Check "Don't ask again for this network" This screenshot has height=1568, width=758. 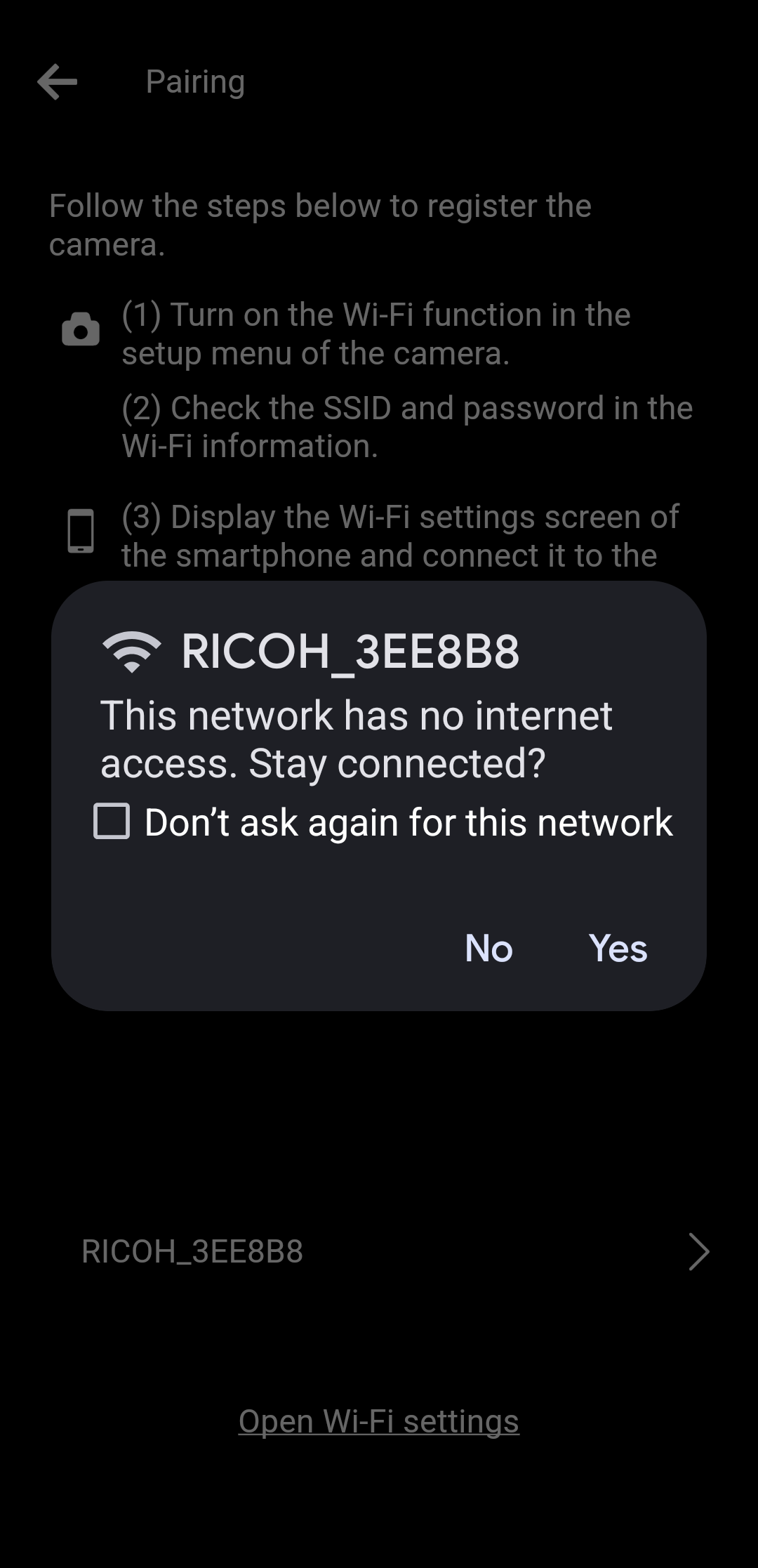[x=112, y=822]
